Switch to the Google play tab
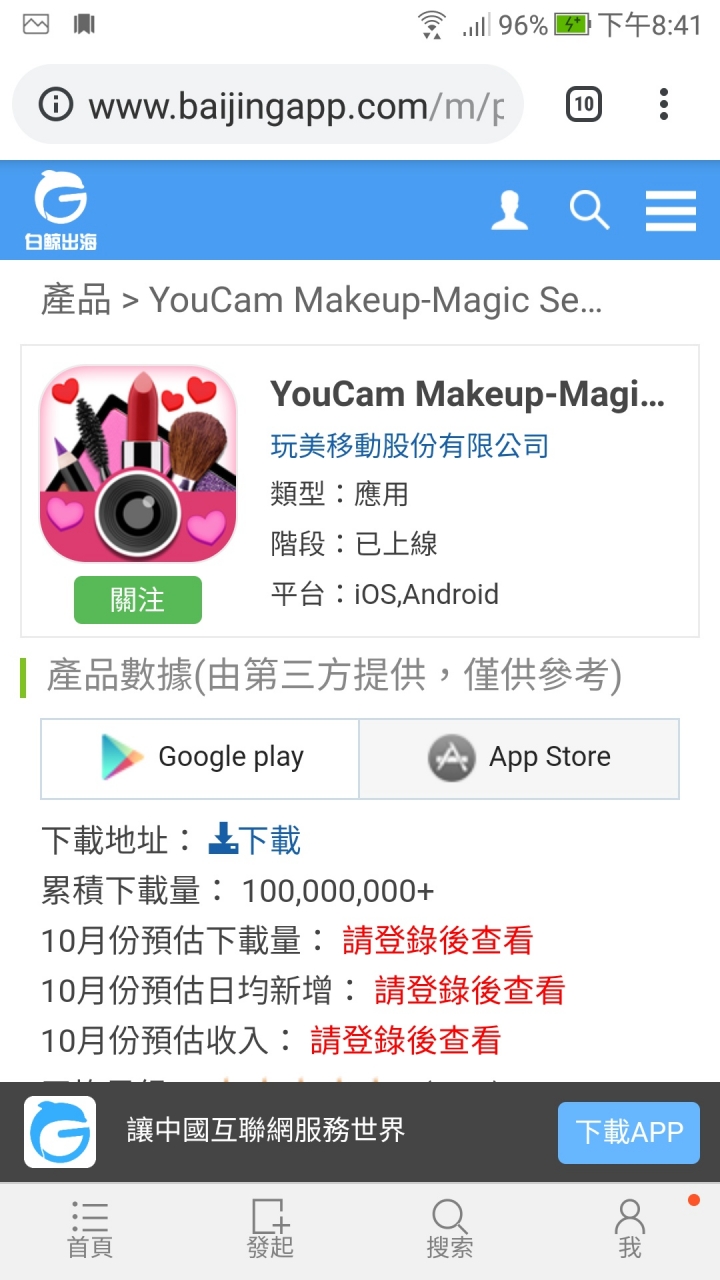 [x=200, y=758]
